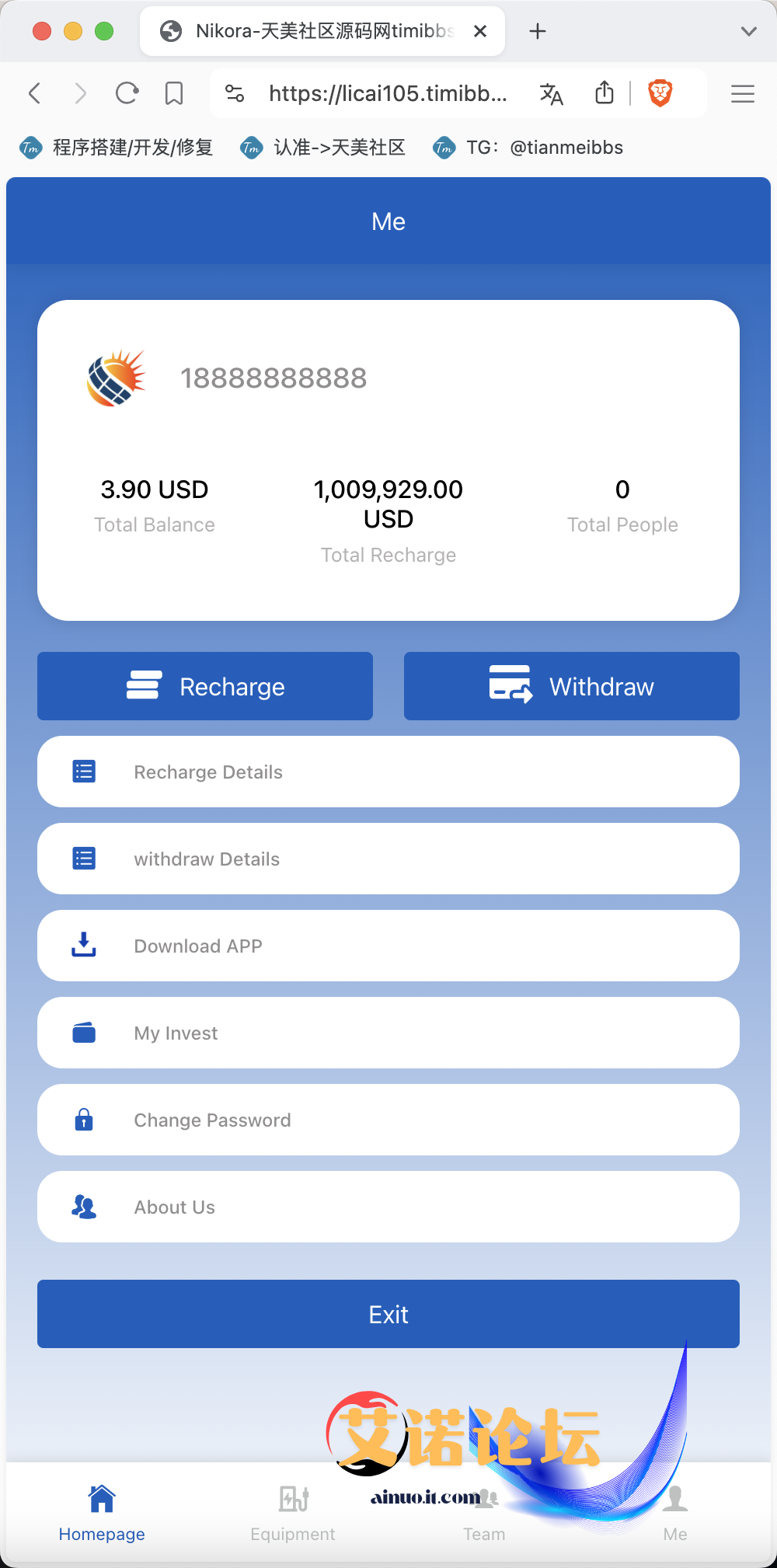Screen dimensions: 777x1568
Task: Close the Nikora browser tab
Action: point(480,31)
